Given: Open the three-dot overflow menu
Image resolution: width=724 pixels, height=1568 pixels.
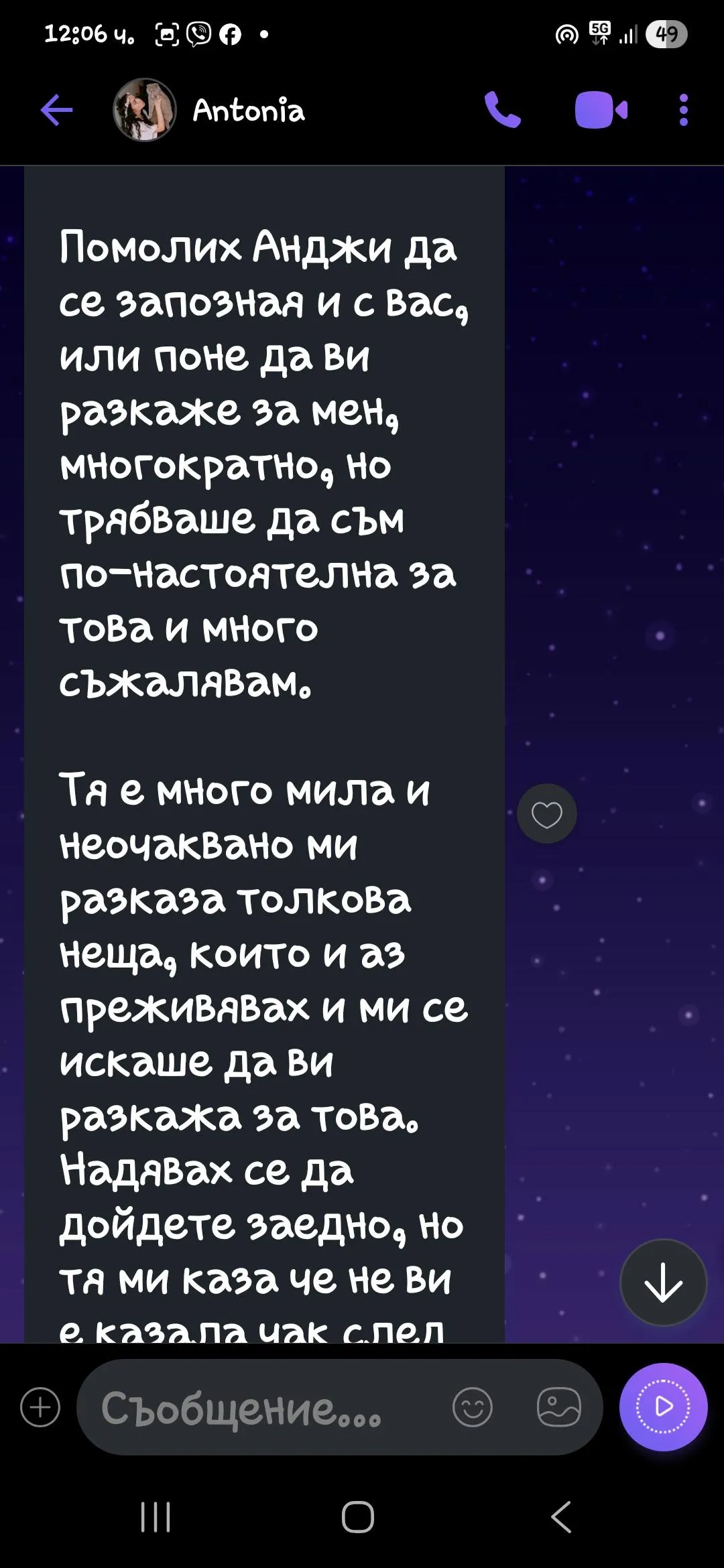Looking at the screenshot, I should click(x=683, y=110).
